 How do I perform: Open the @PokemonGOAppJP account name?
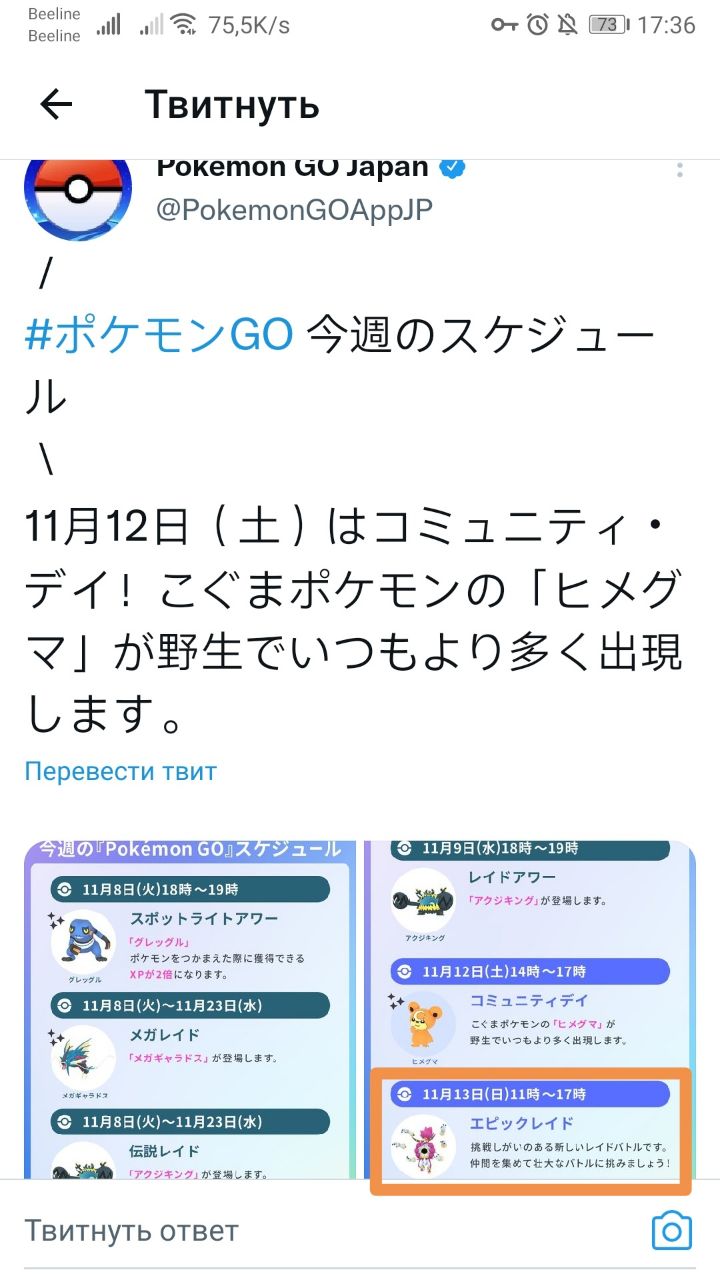pos(295,208)
